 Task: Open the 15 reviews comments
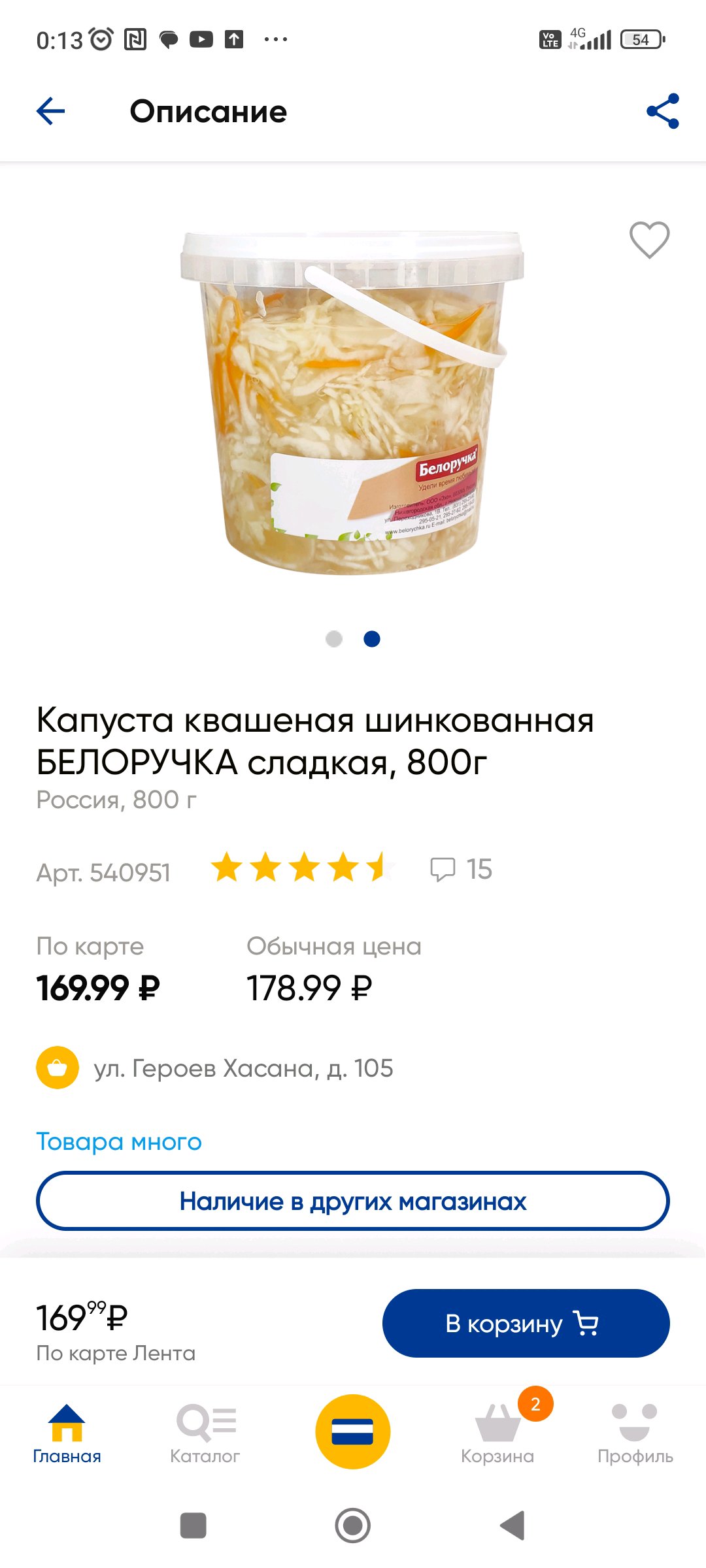461,870
